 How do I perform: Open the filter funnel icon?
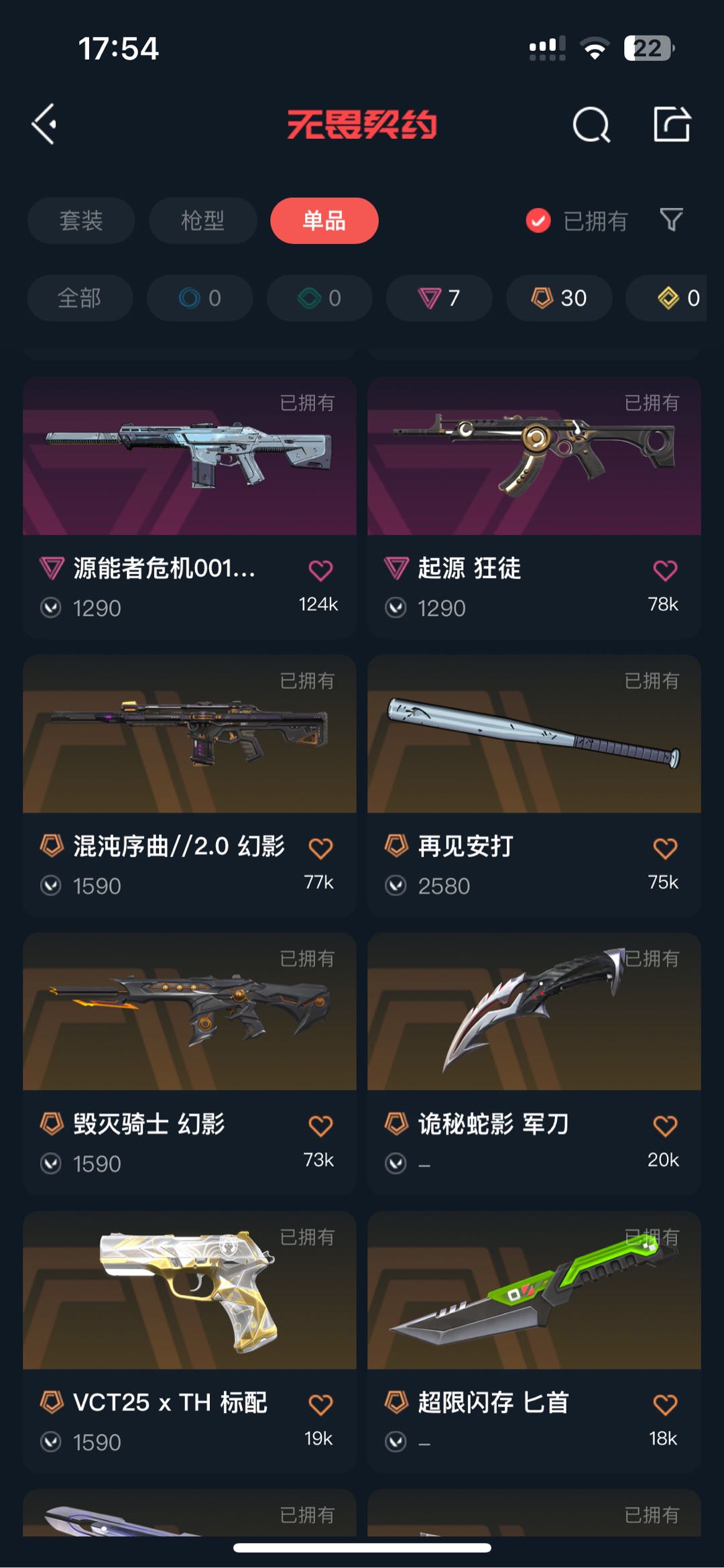pos(671,220)
